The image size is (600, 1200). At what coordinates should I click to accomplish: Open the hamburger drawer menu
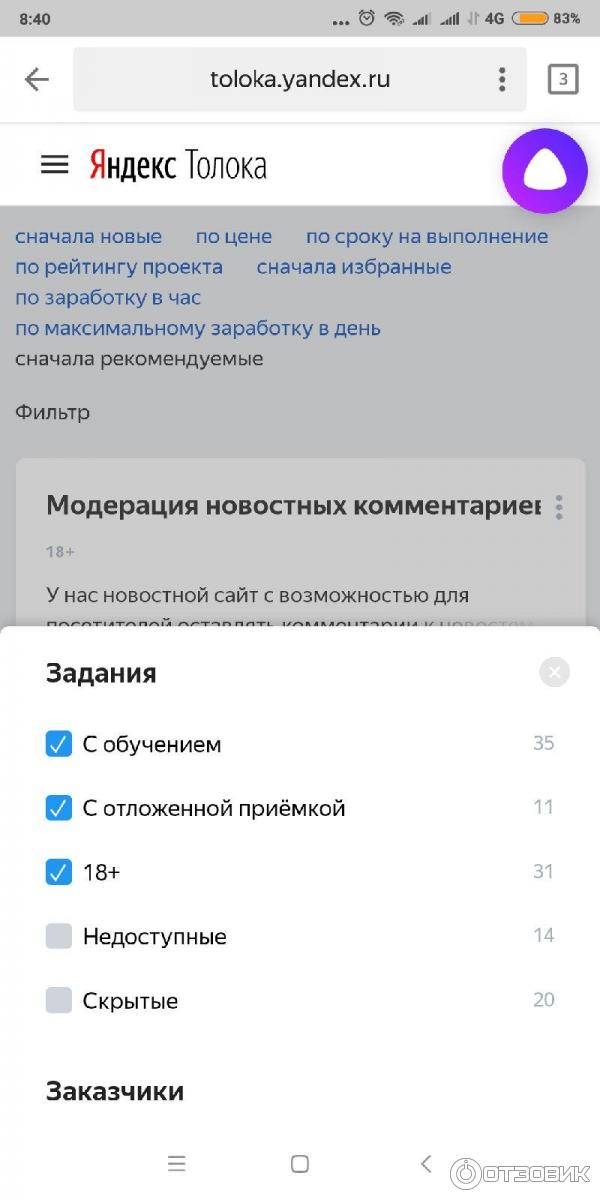pyautogui.click(x=54, y=165)
